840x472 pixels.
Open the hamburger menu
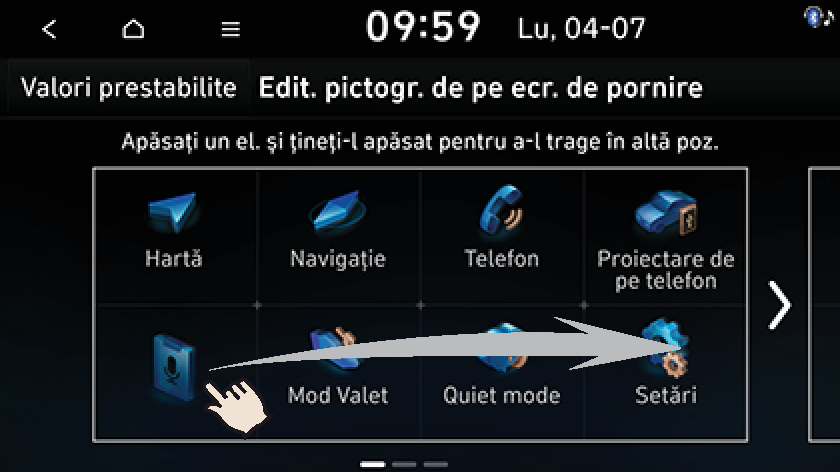pyautogui.click(x=231, y=29)
